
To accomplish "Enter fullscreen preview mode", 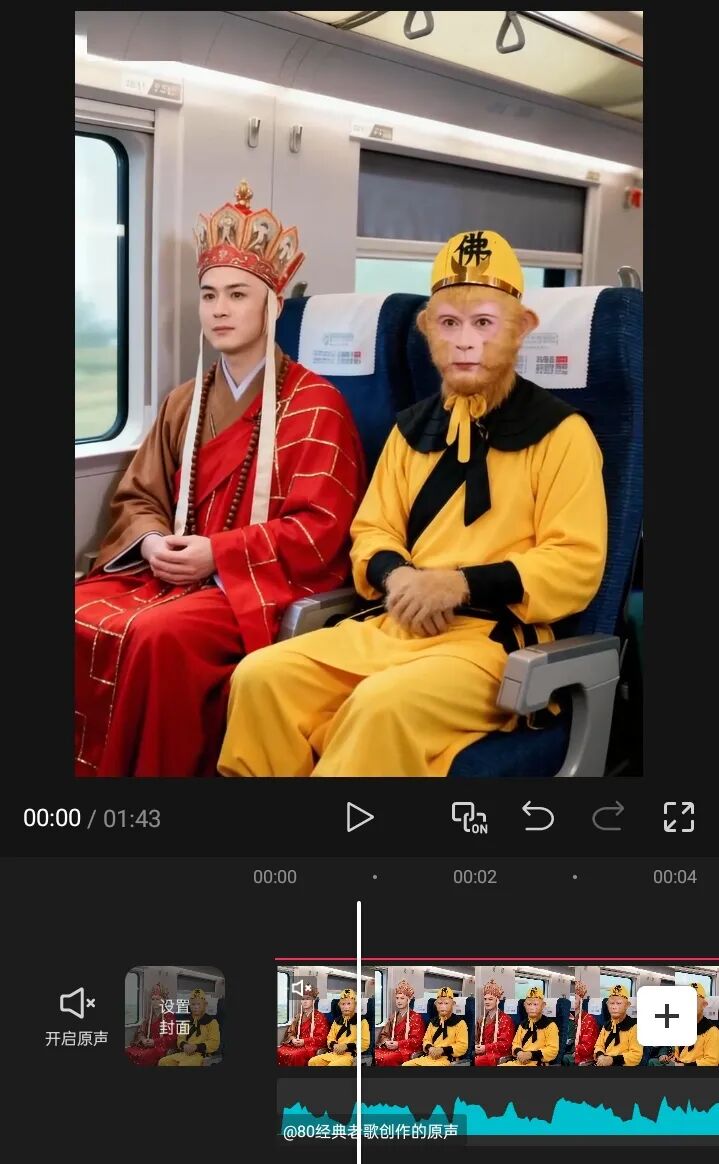I will pyautogui.click(x=679, y=817).
